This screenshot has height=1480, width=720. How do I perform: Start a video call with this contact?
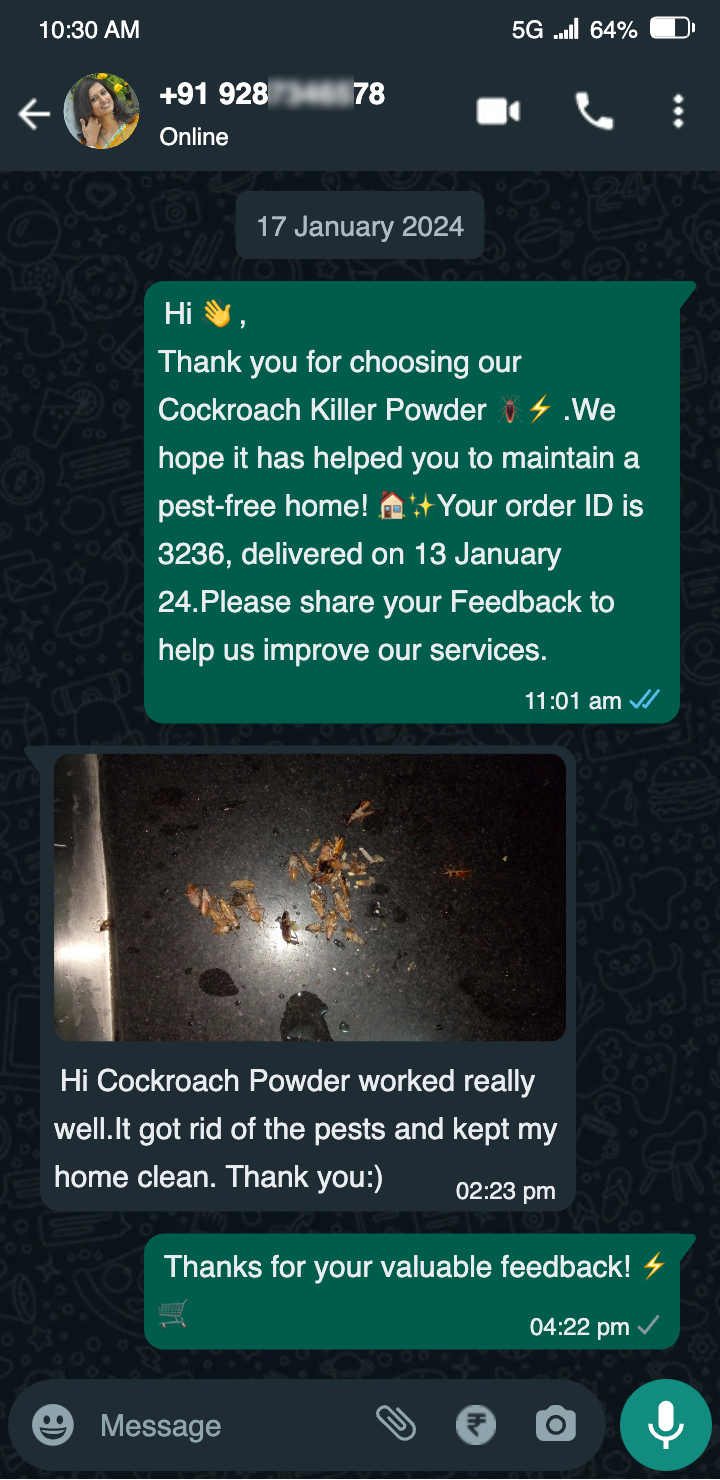pos(497,111)
